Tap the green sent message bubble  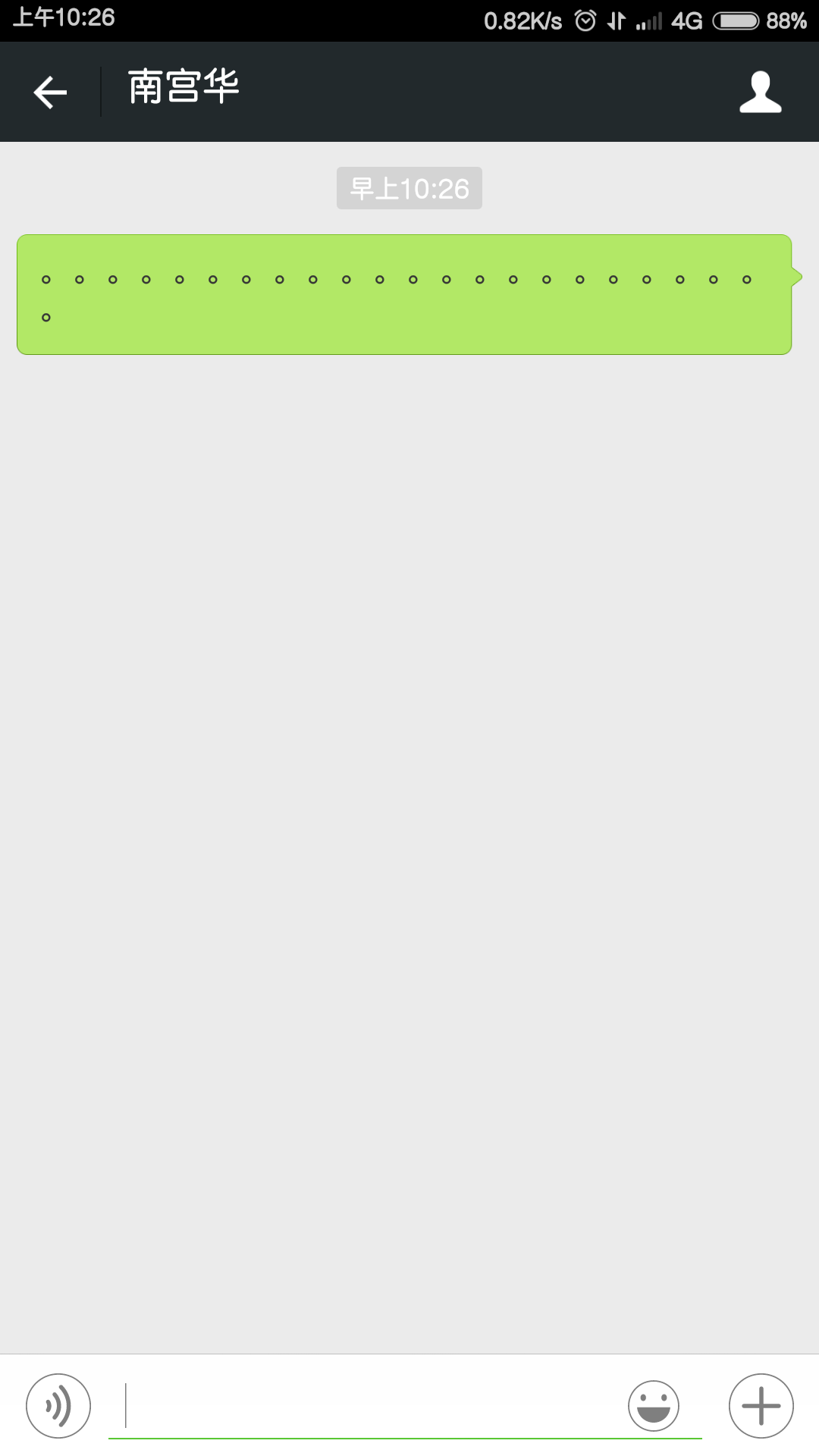(x=404, y=294)
